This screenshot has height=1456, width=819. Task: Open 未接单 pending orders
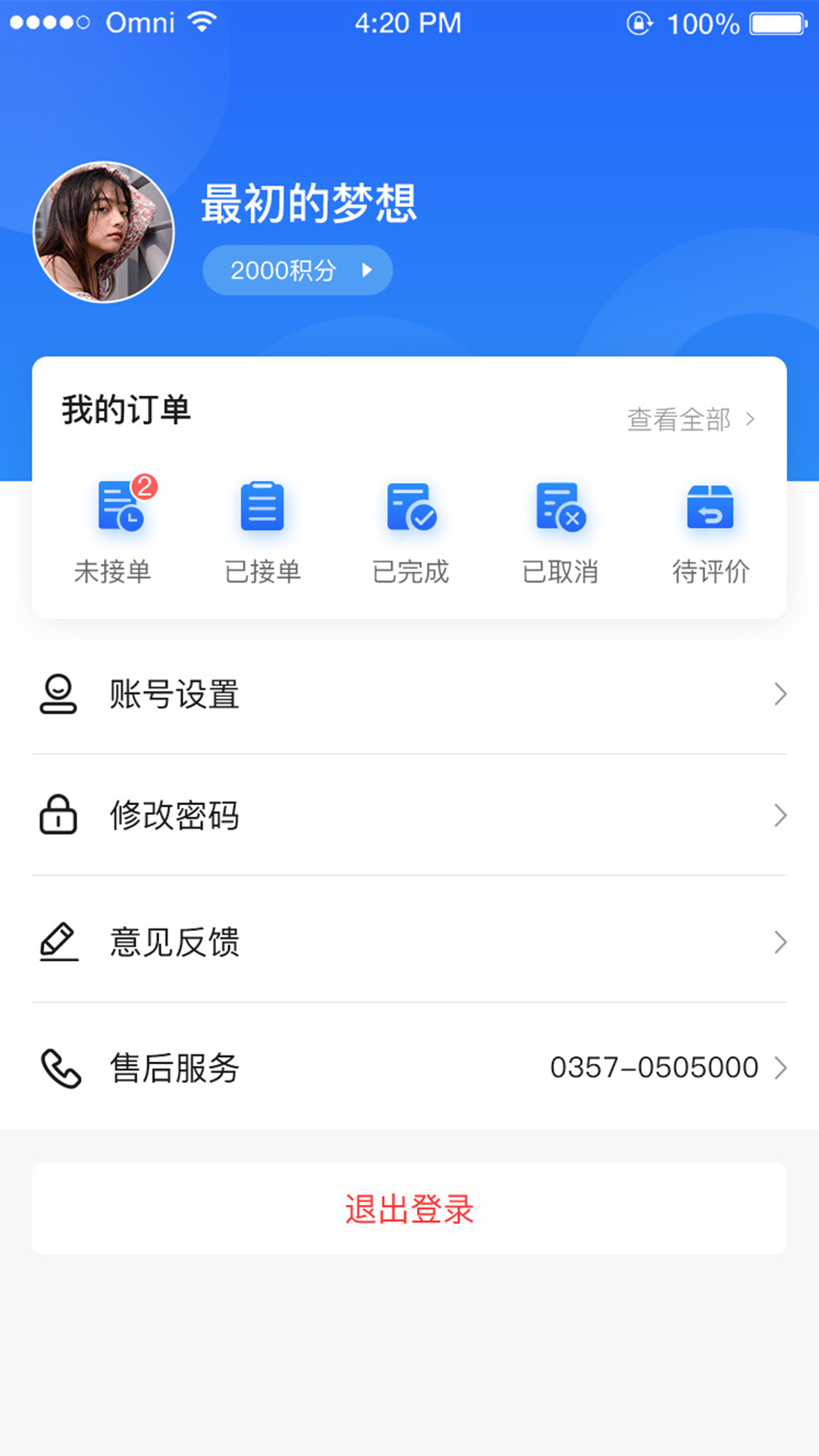coord(113,532)
